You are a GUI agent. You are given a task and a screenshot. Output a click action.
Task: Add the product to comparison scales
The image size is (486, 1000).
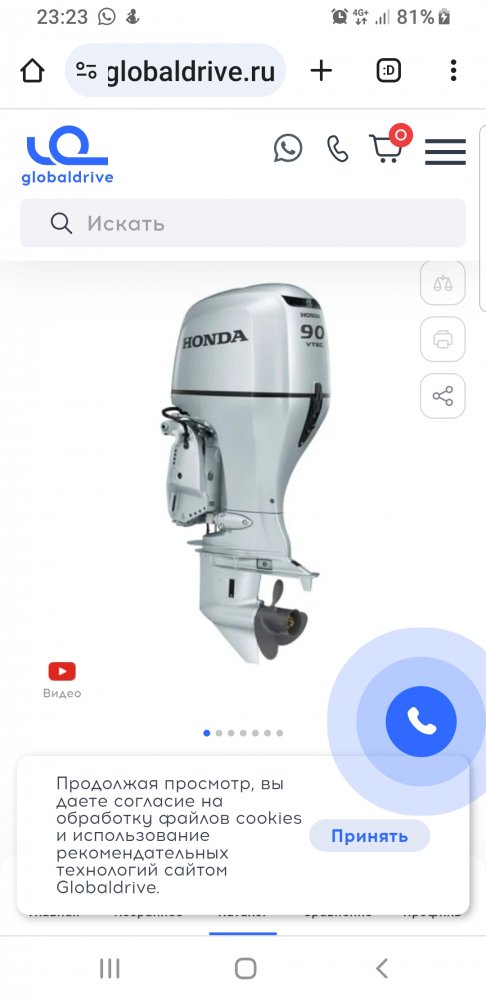(x=443, y=283)
